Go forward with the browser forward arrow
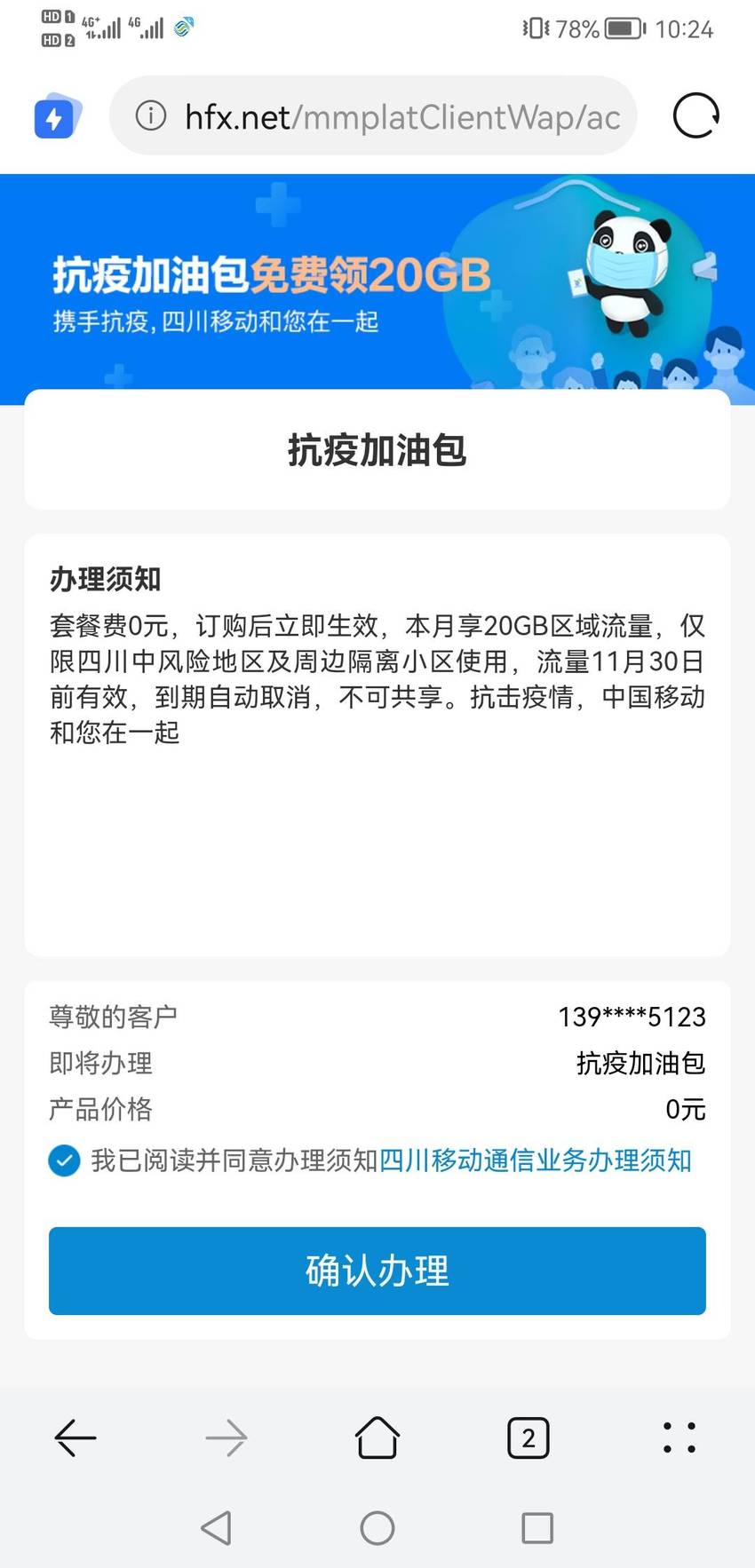Viewport: 755px width, 1568px height. (226, 1437)
